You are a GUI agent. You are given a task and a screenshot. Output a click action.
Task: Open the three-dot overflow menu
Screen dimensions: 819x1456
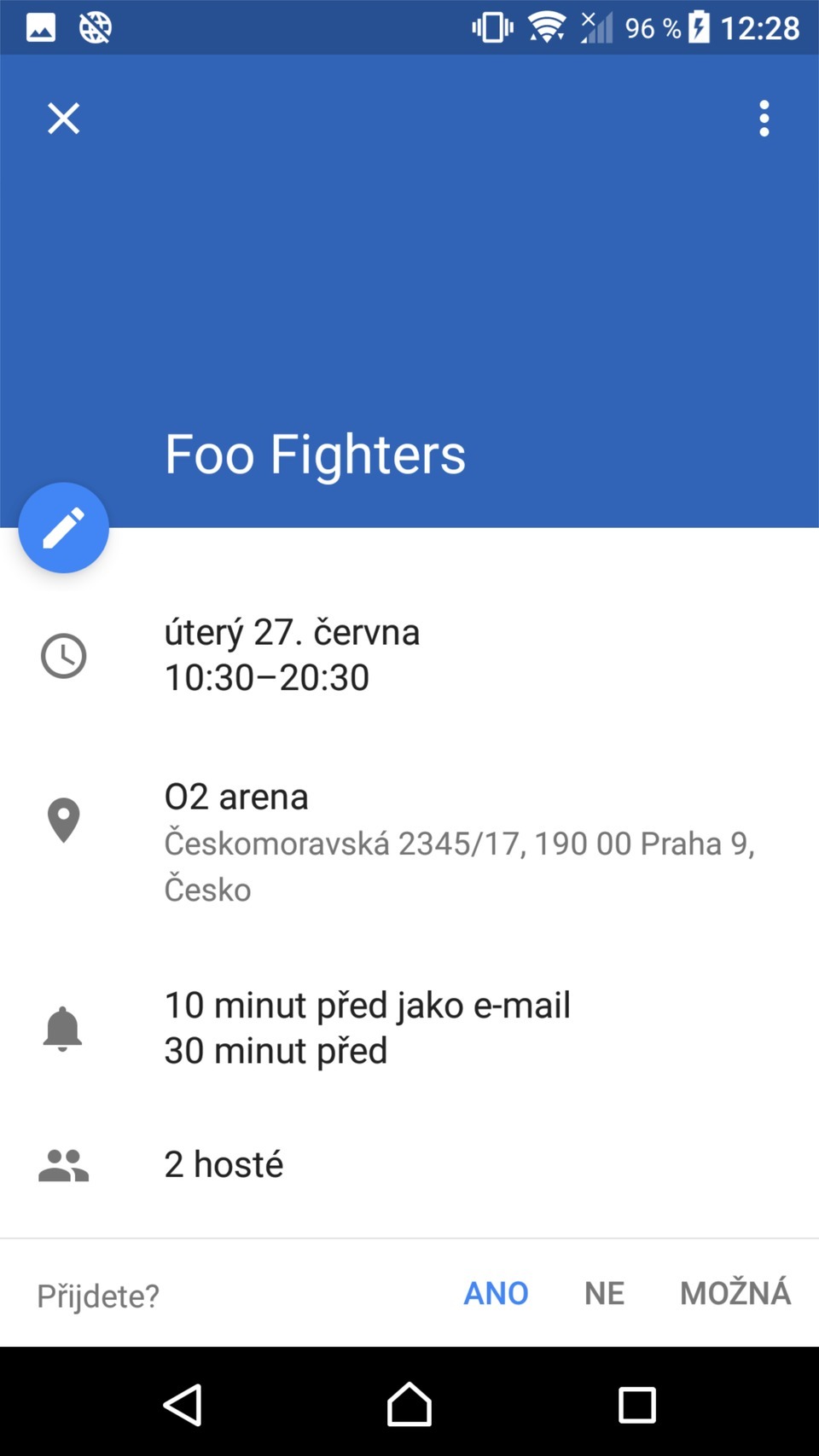click(764, 119)
